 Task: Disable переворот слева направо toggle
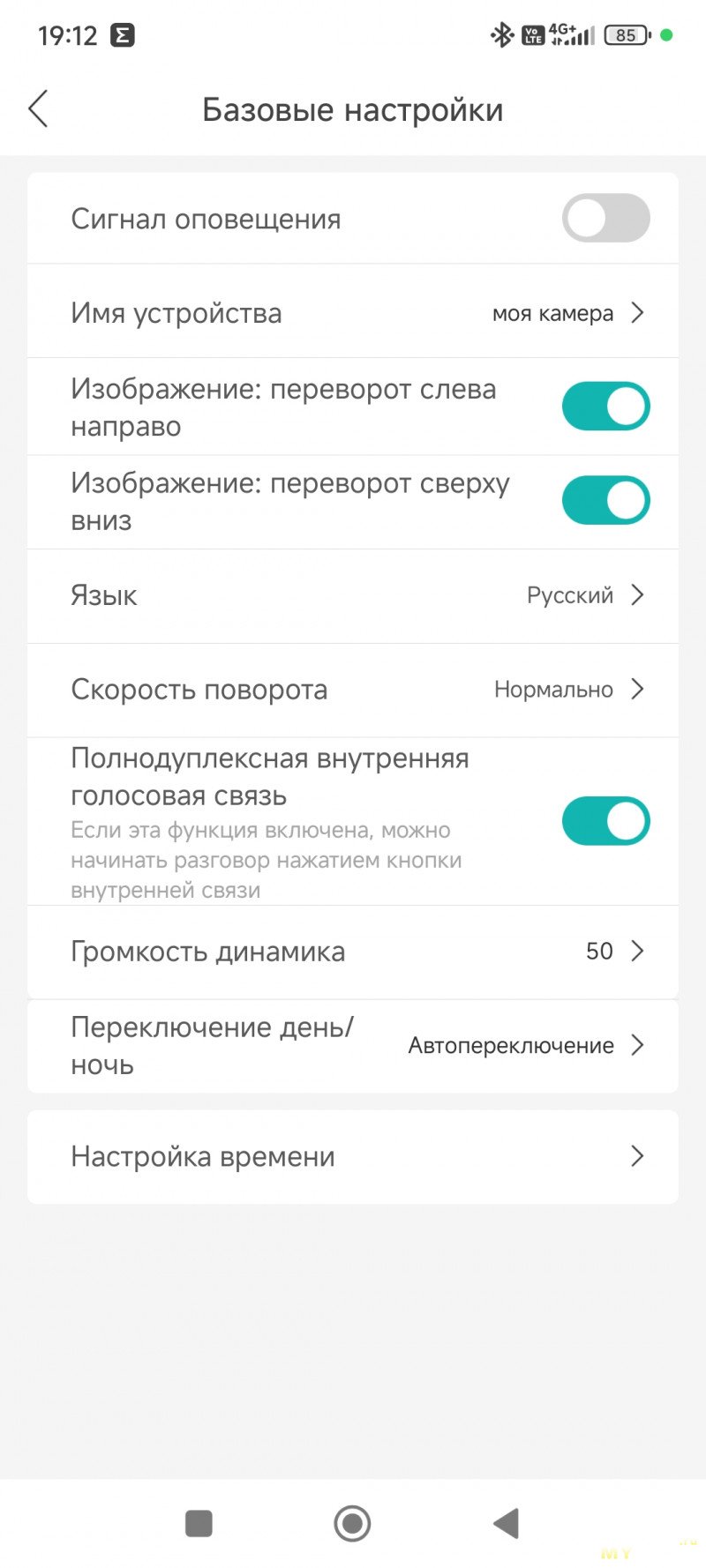pyautogui.click(x=606, y=407)
